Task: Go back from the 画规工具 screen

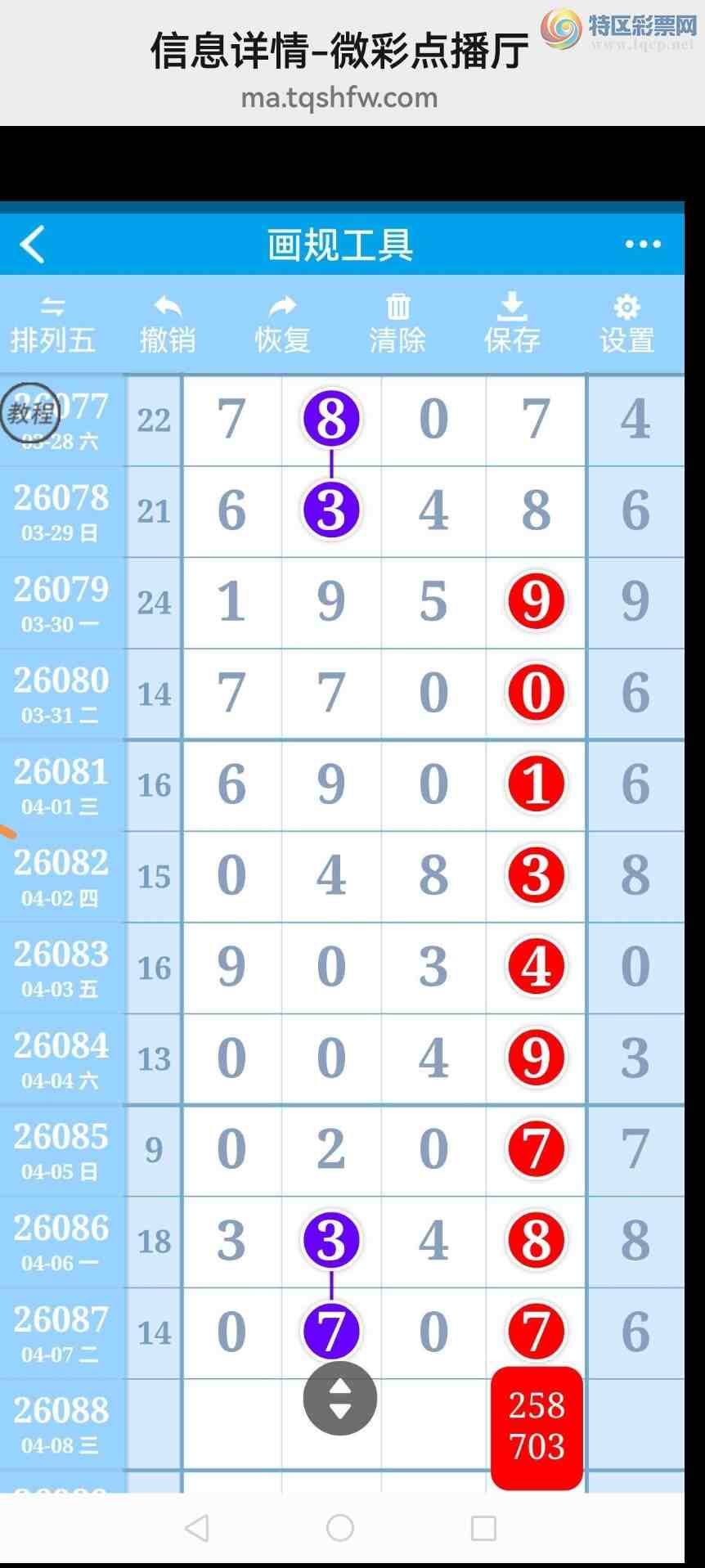Action: pyautogui.click(x=33, y=245)
